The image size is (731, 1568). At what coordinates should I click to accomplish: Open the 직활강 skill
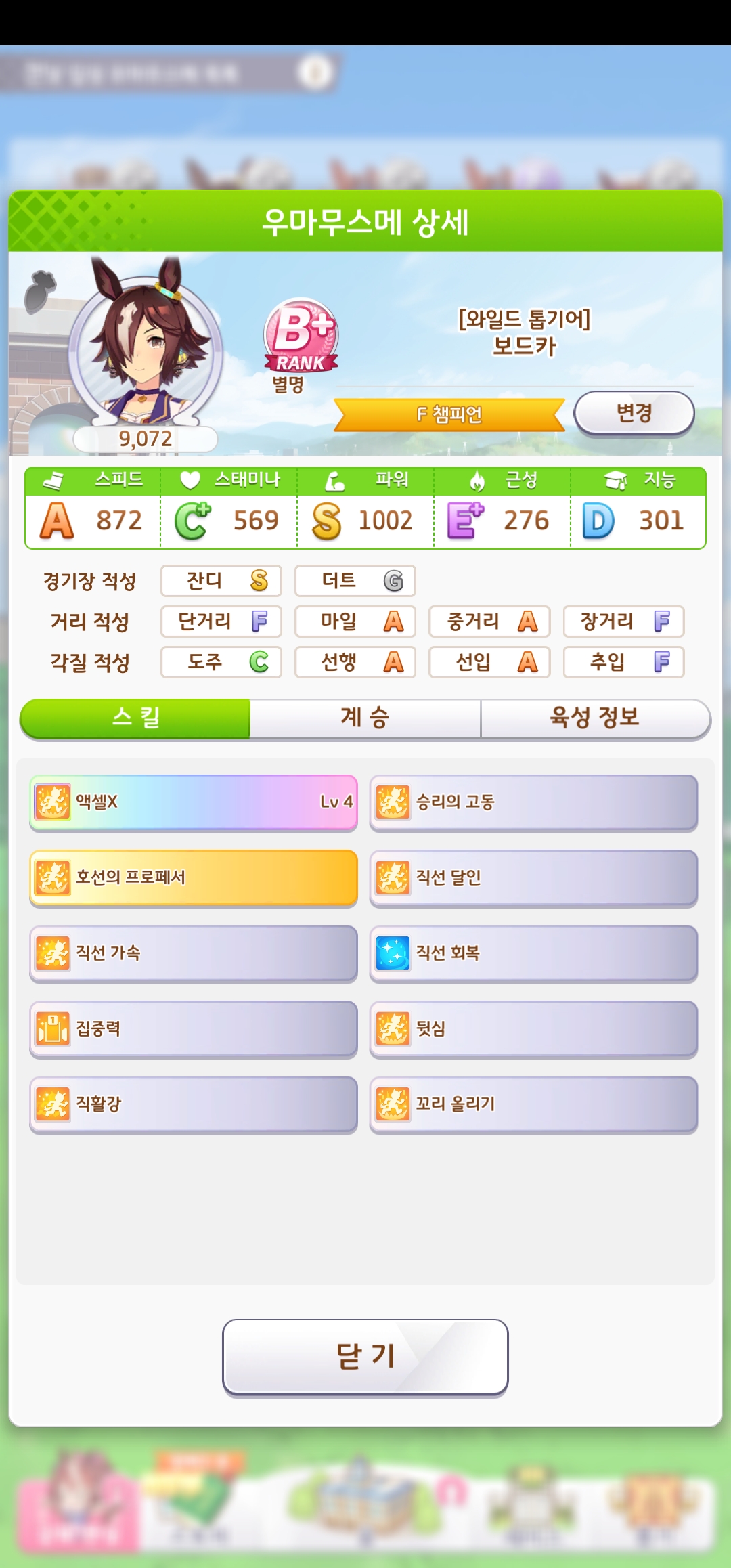[194, 1104]
